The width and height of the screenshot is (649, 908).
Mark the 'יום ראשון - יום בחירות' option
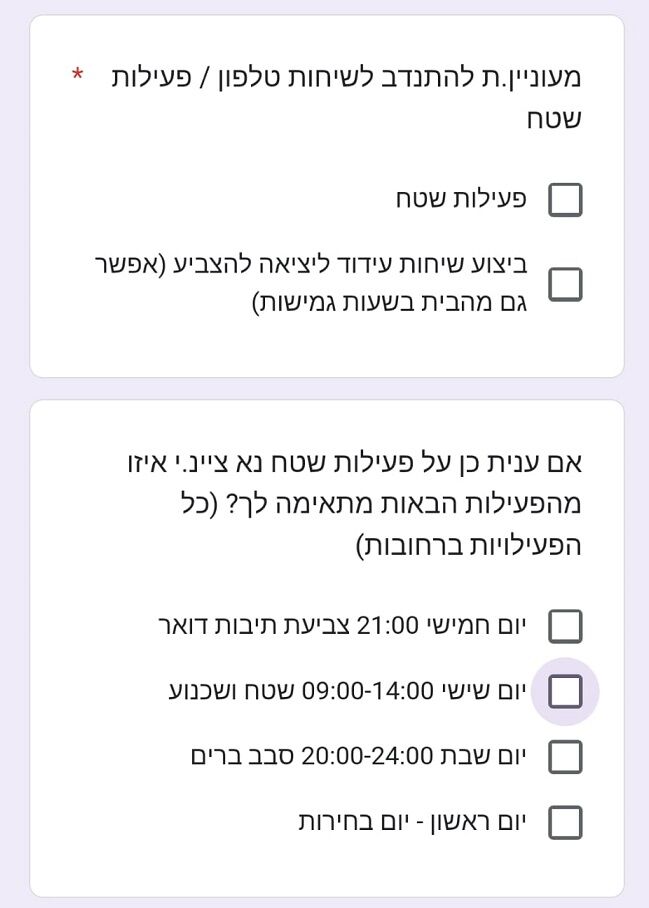(x=565, y=822)
